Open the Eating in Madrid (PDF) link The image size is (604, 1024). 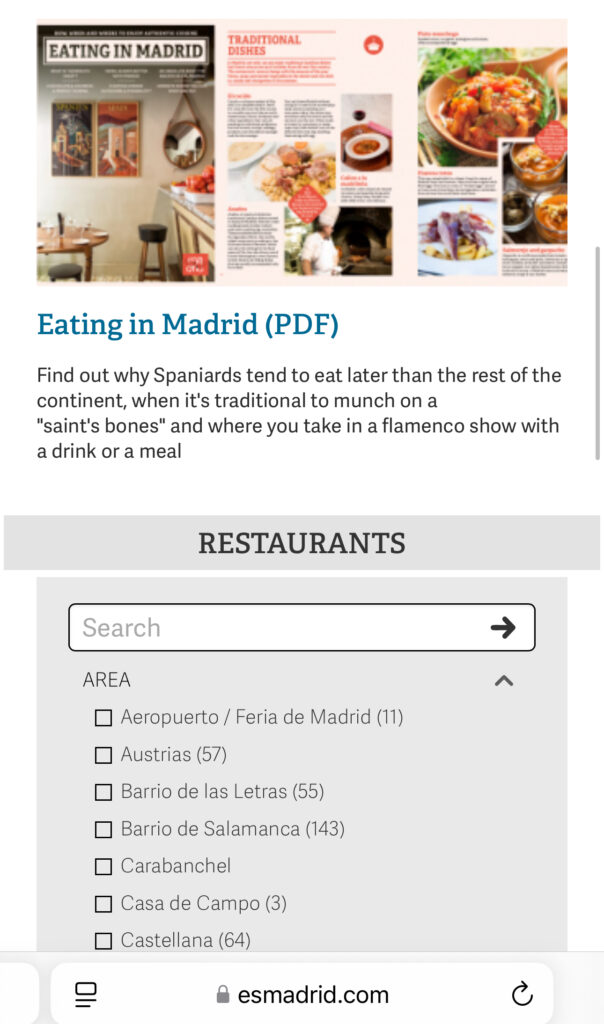point(188,325)
